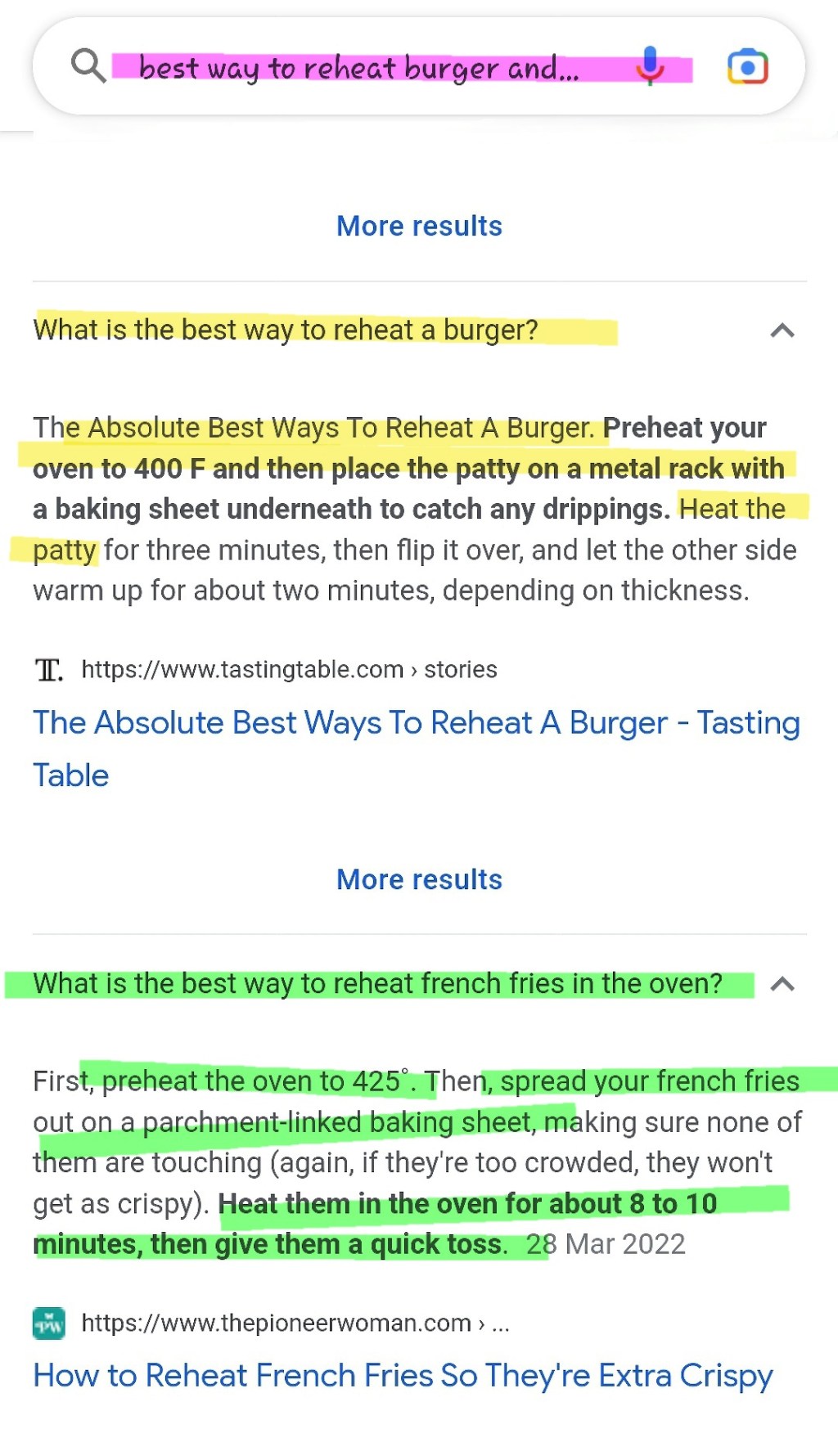838x1456 pixels.
Task: Tap More results above the burger question
Action: (419, 227)
